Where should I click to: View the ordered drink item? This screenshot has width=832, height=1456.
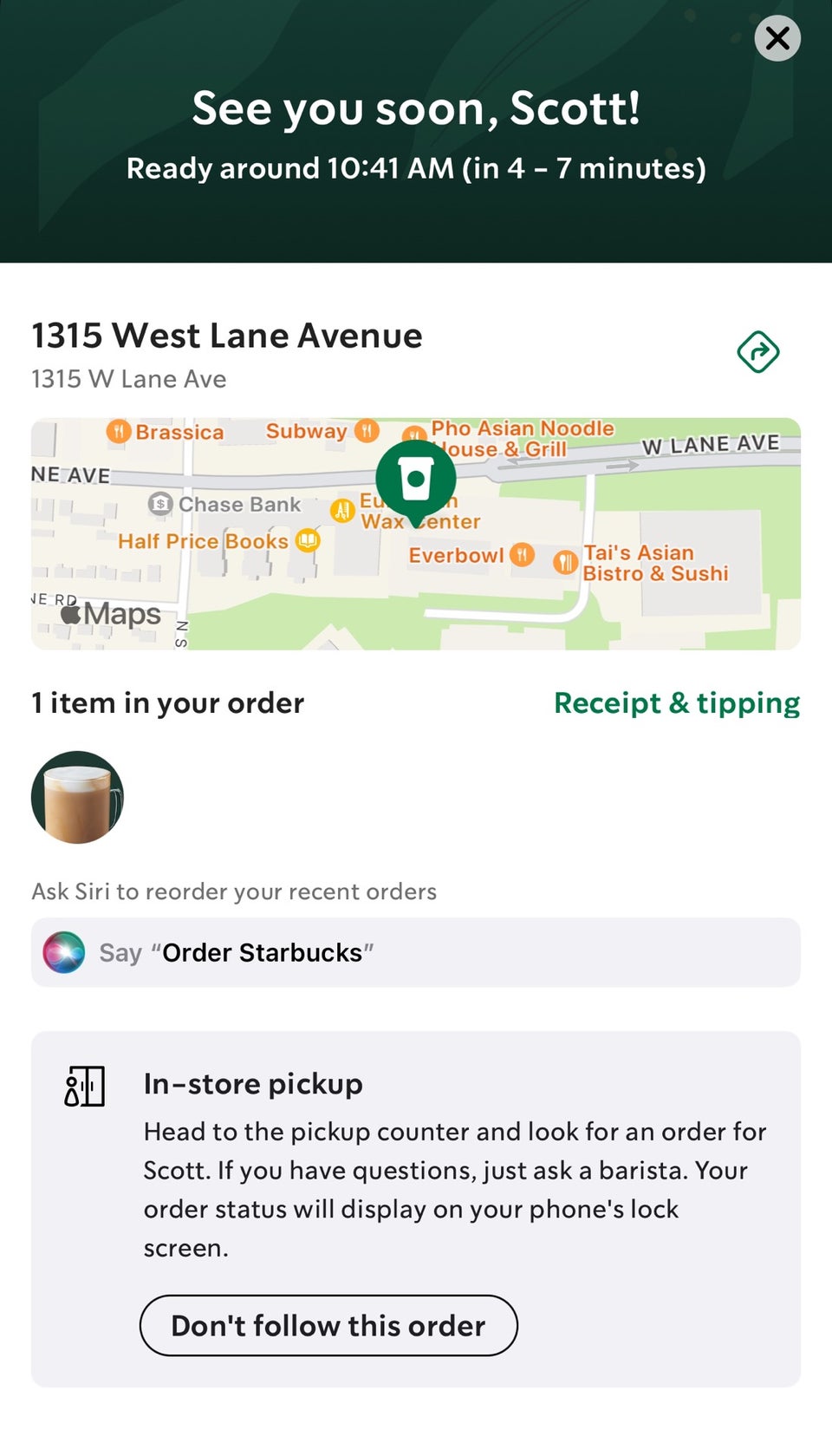click(x=77, y=797)
